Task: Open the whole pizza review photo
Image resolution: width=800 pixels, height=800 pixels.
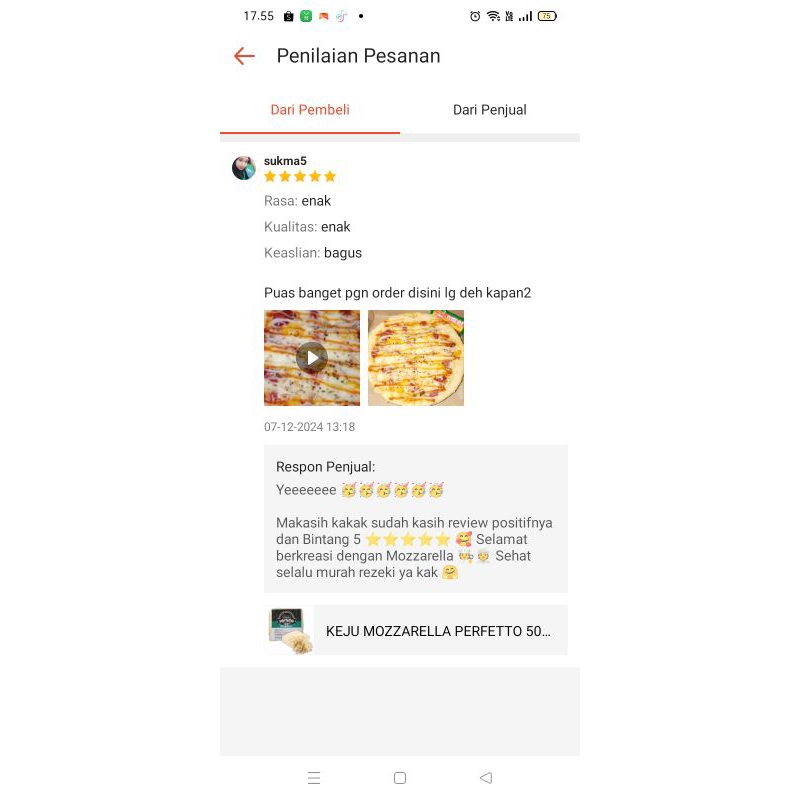Action: click(x=416, y=358)
